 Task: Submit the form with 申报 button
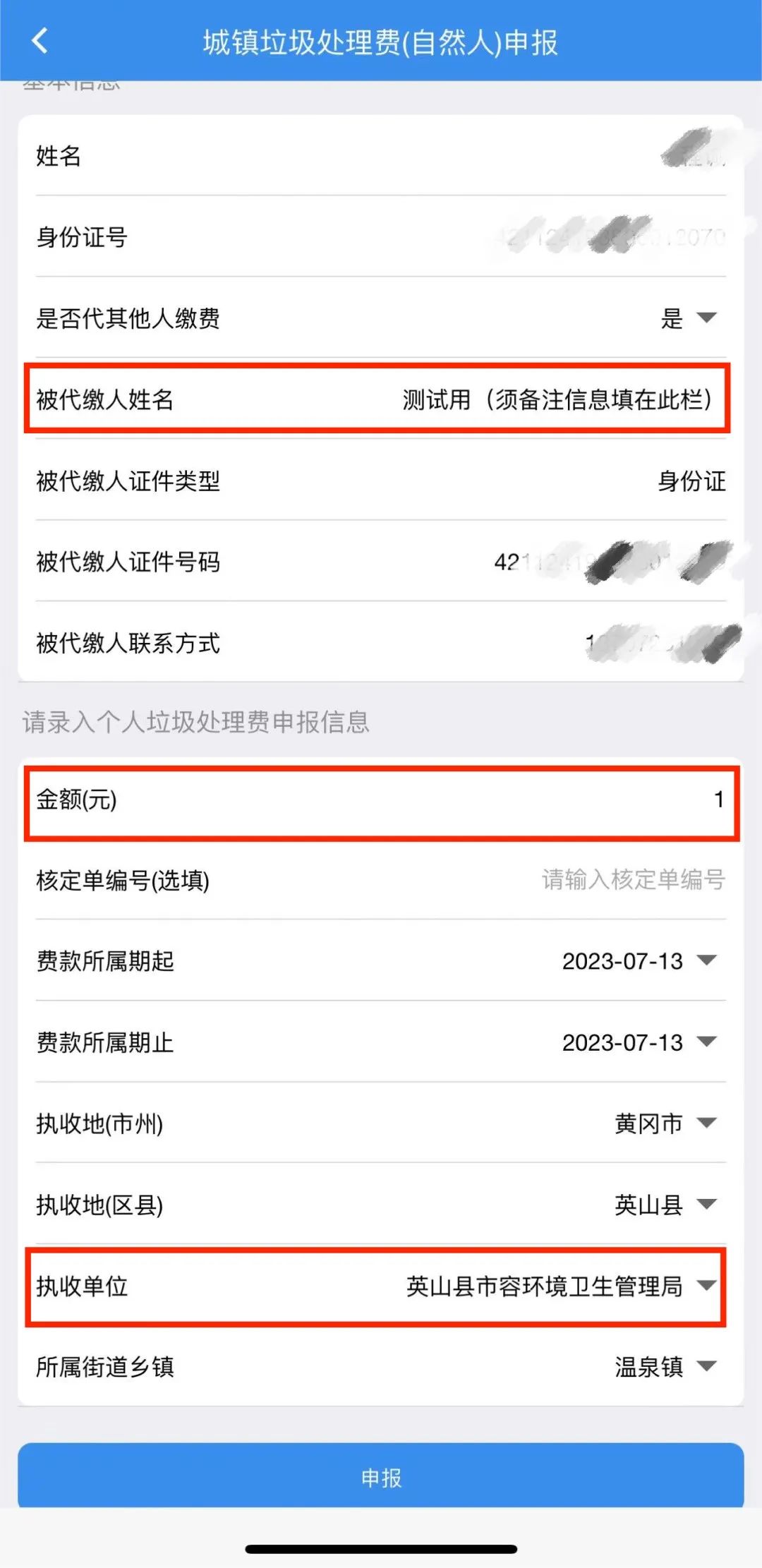[381, 1477]
